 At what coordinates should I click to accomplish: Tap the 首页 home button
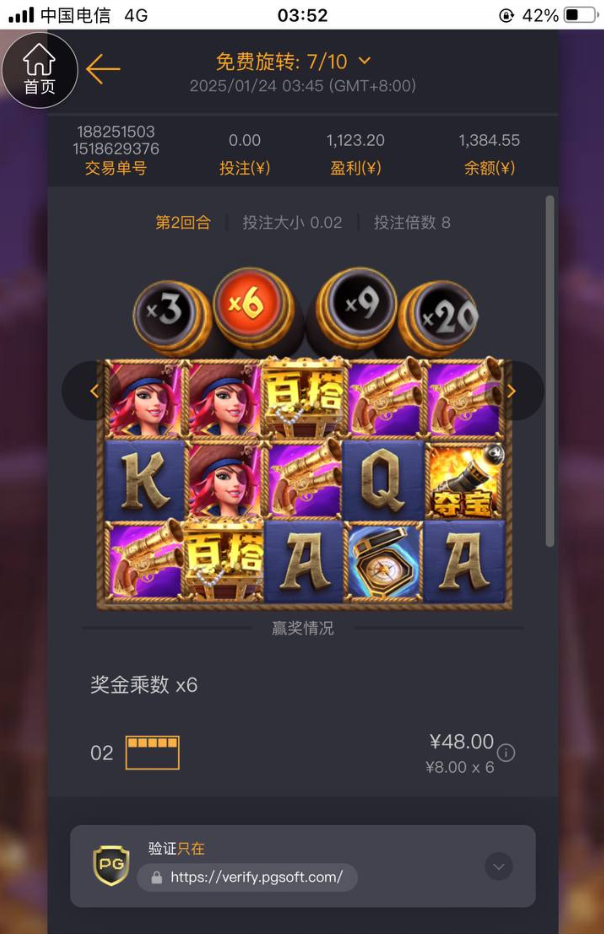point(39,70)
